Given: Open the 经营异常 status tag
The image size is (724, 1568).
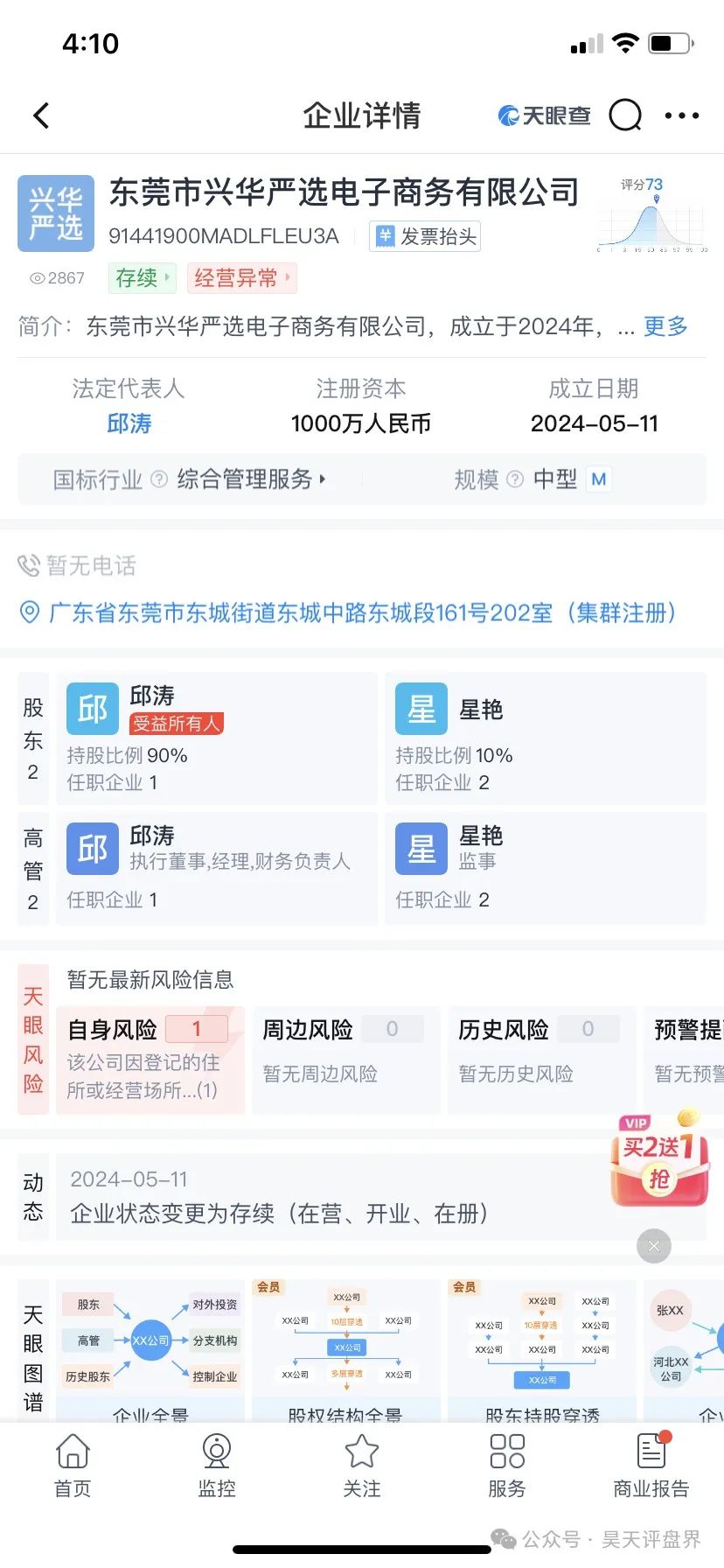Looking at the screenshot, I should click(242, 278).
